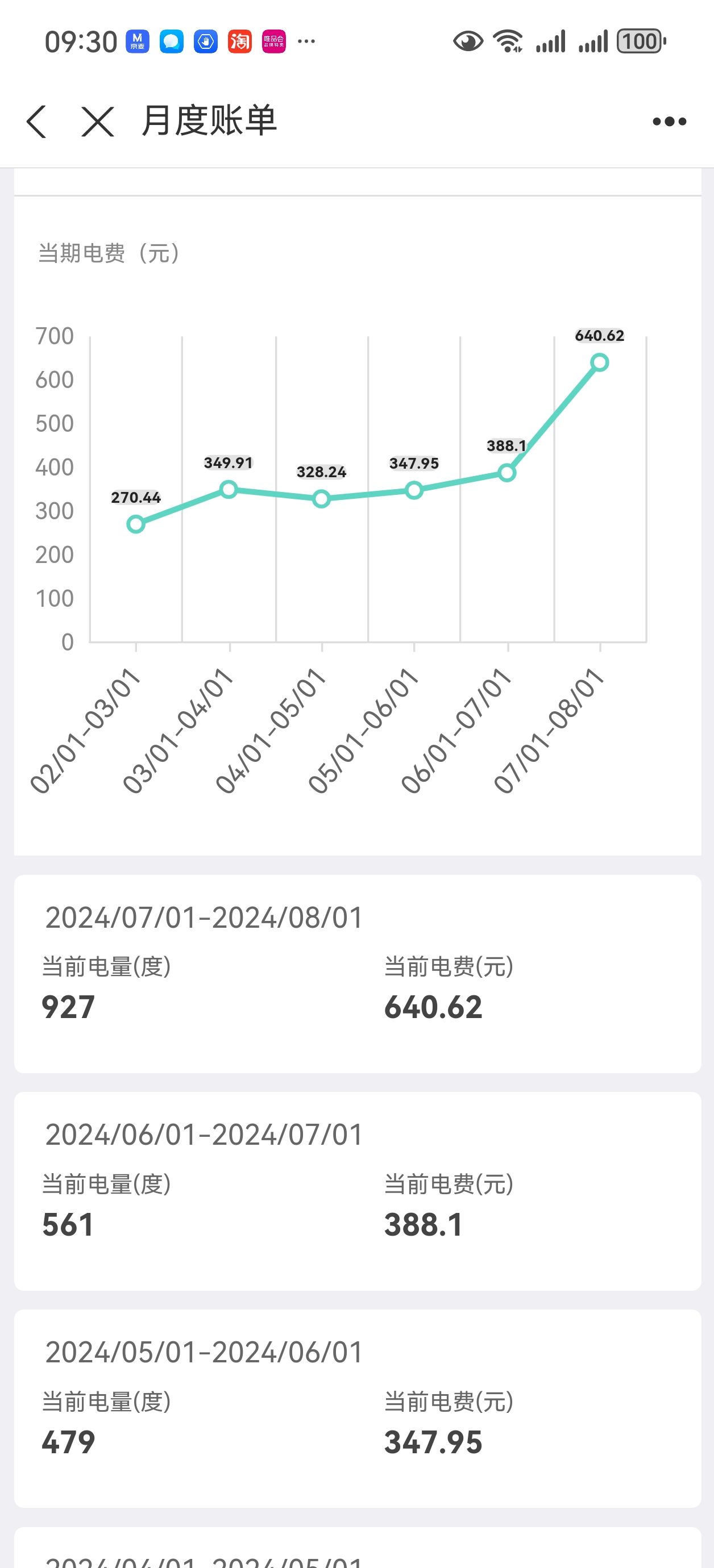Go back using the top-left arrow
This screenshot has height=1568, width=714.
coord(36,121)
